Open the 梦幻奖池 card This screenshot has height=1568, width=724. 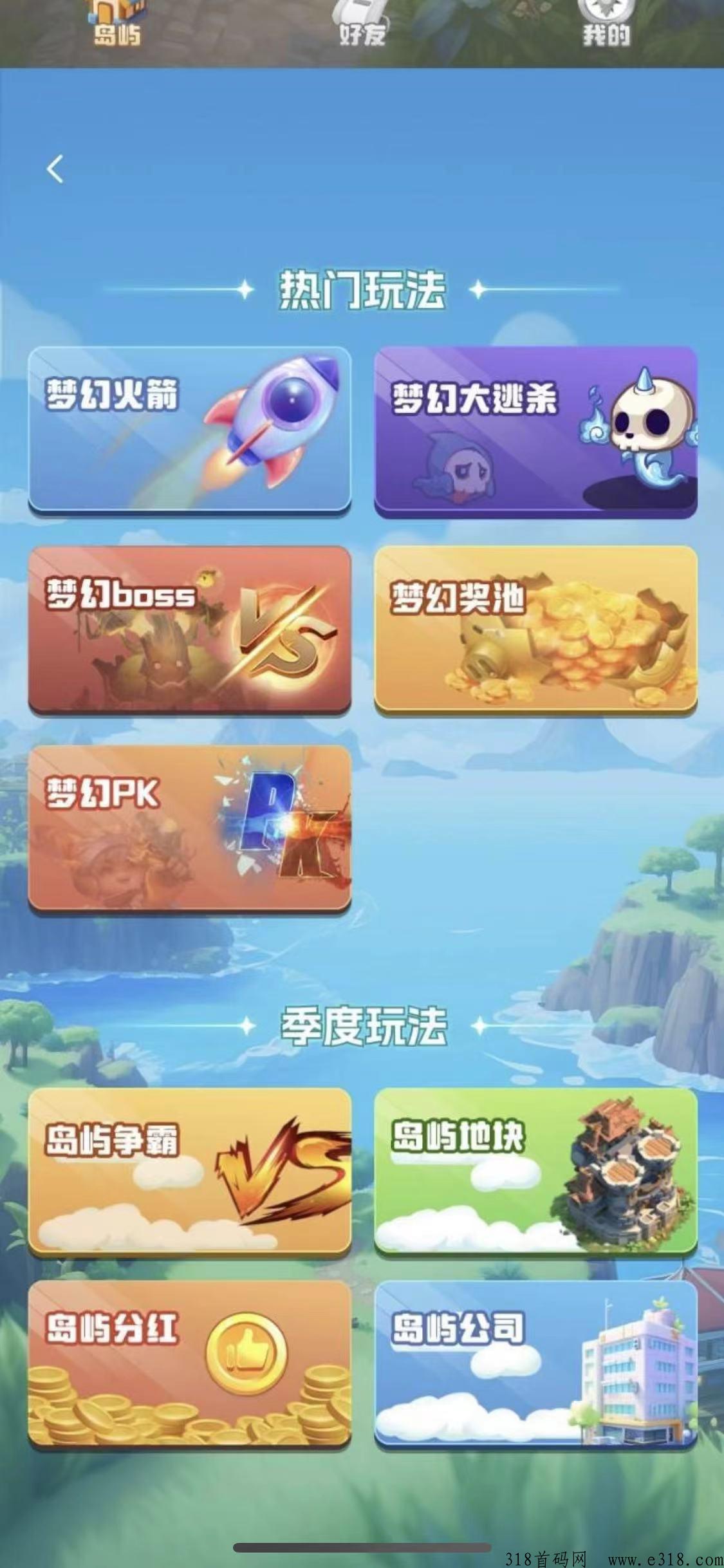(x=536, y=630)
